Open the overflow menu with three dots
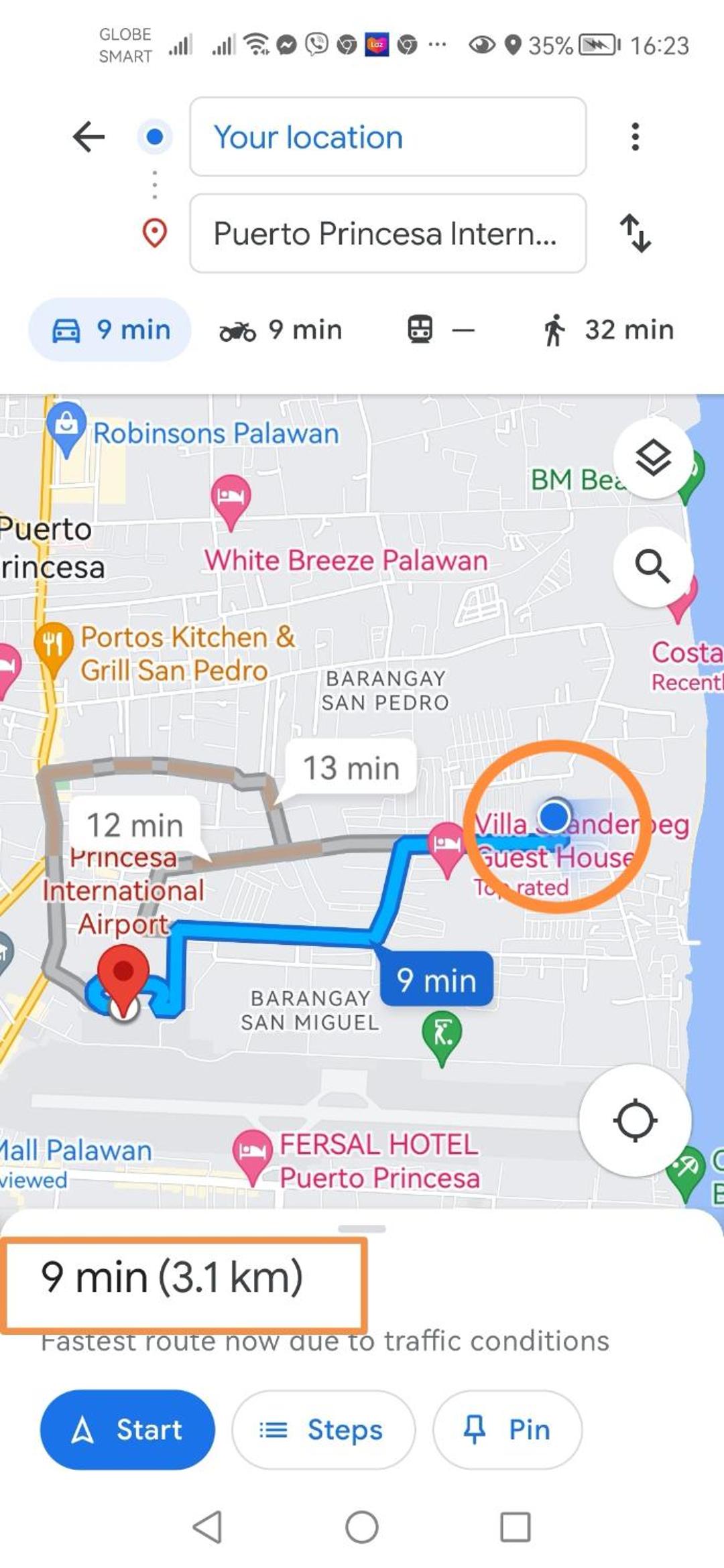The image size is (724, 1568). pos(635,137)
